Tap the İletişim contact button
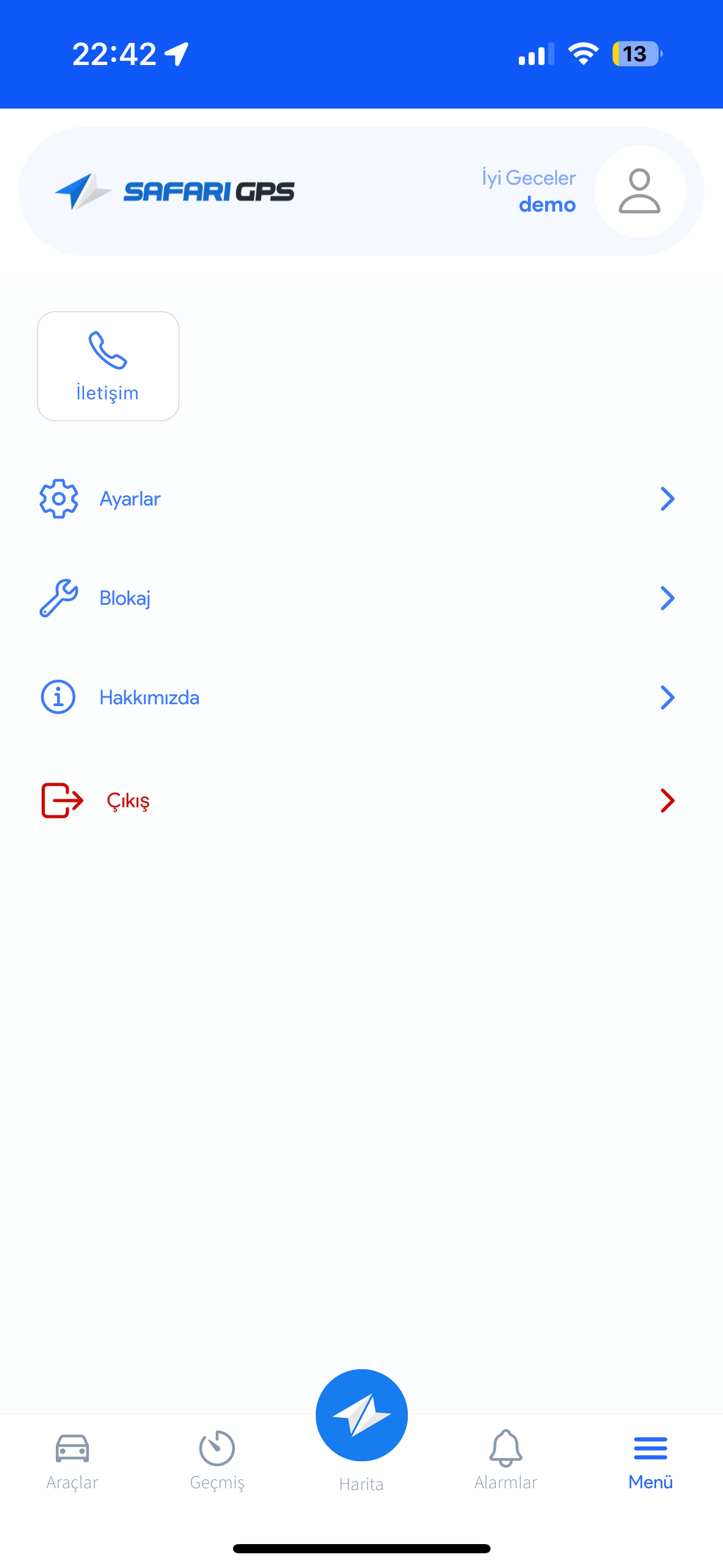723x1568 pixels. 108,366
